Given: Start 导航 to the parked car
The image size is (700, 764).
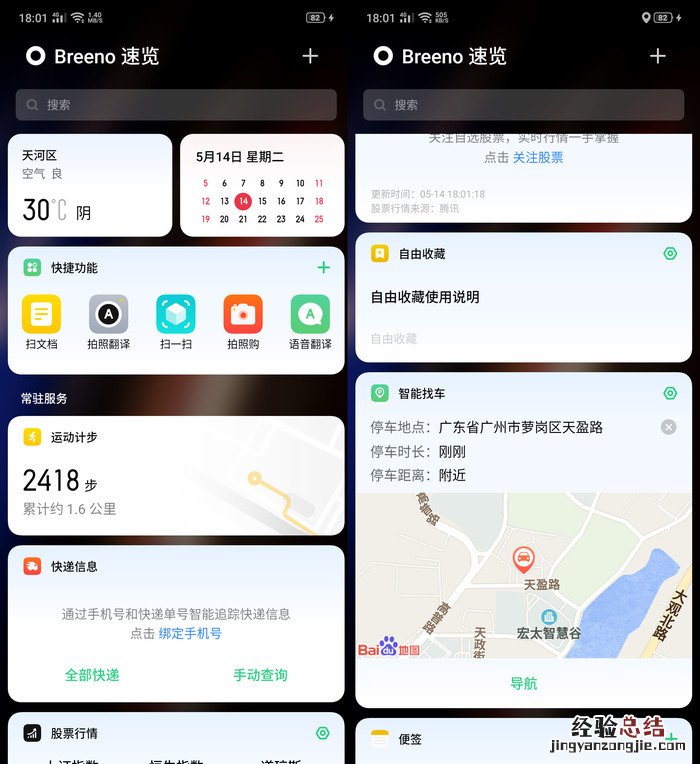Looking at the screenshot, I should (523, 683).
